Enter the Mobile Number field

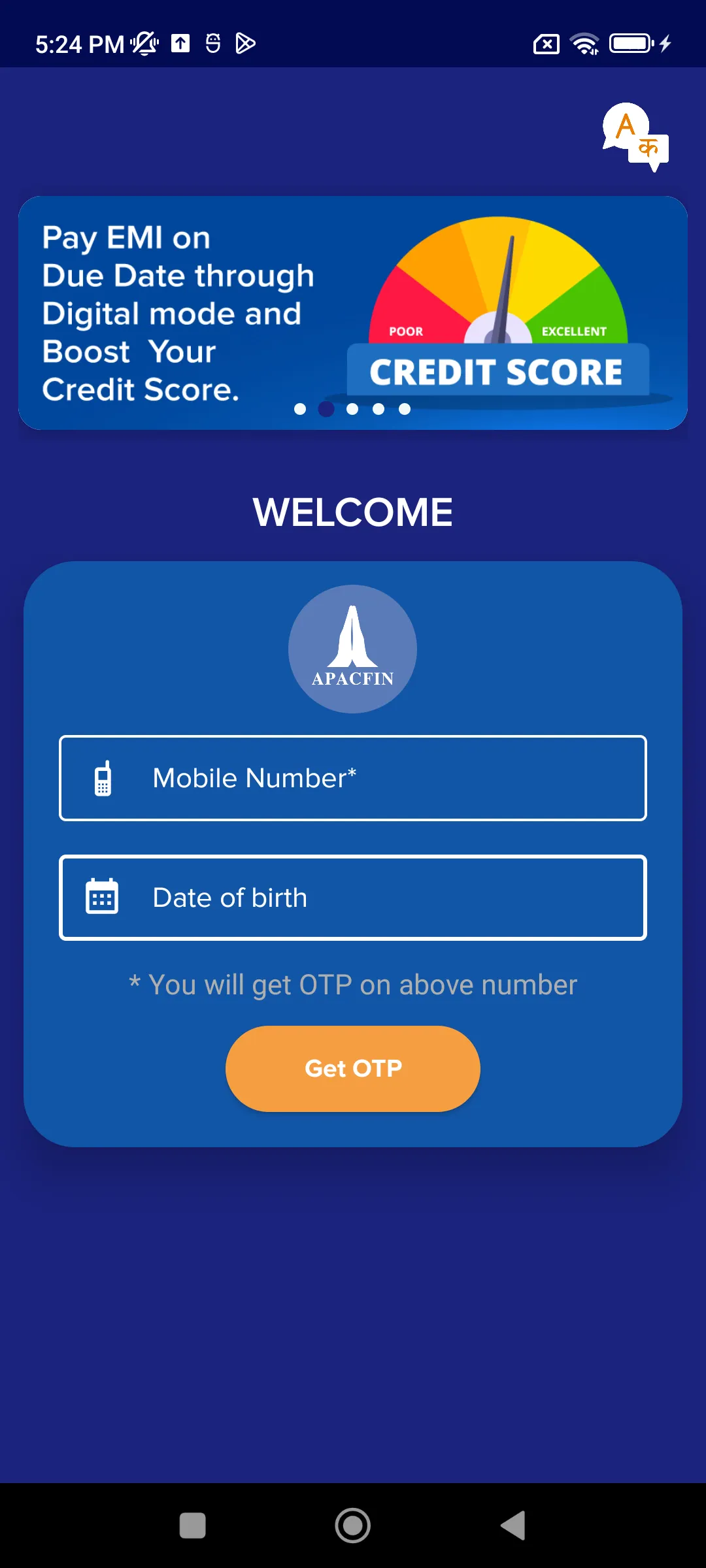tap(353, 778)
